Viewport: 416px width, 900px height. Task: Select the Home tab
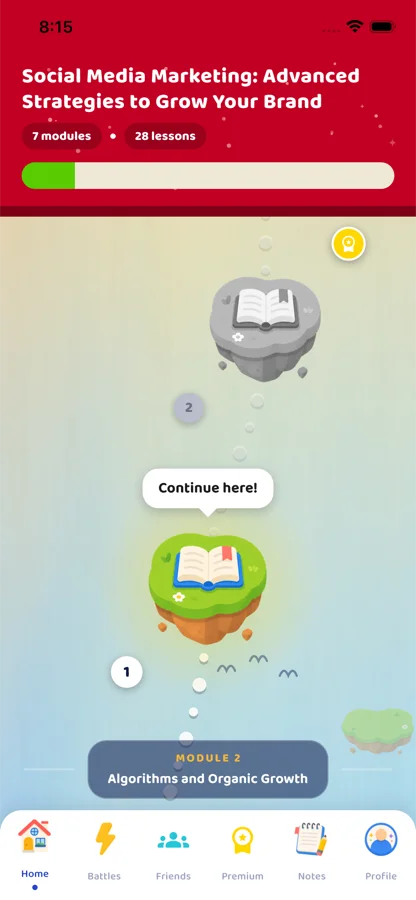pos(35,849)
